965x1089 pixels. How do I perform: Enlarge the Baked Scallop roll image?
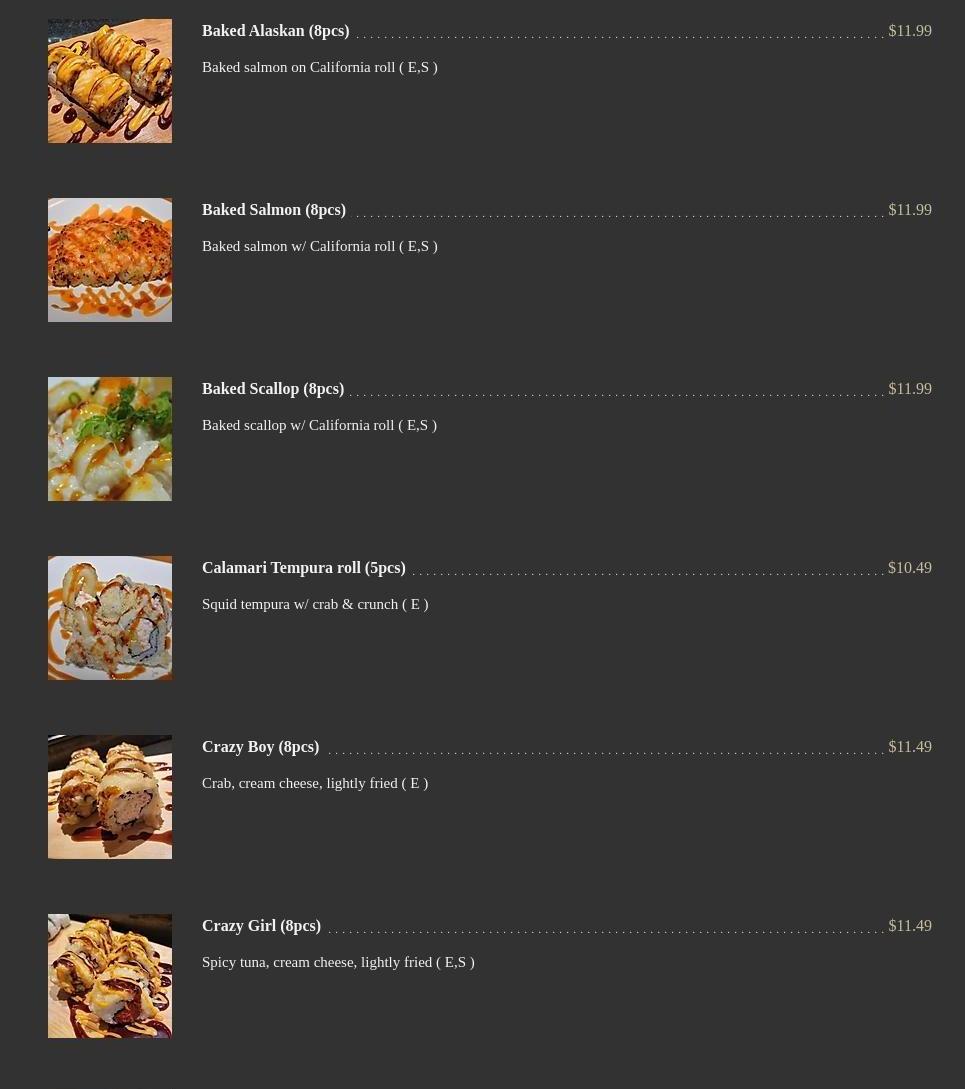[x=110, y=439]
